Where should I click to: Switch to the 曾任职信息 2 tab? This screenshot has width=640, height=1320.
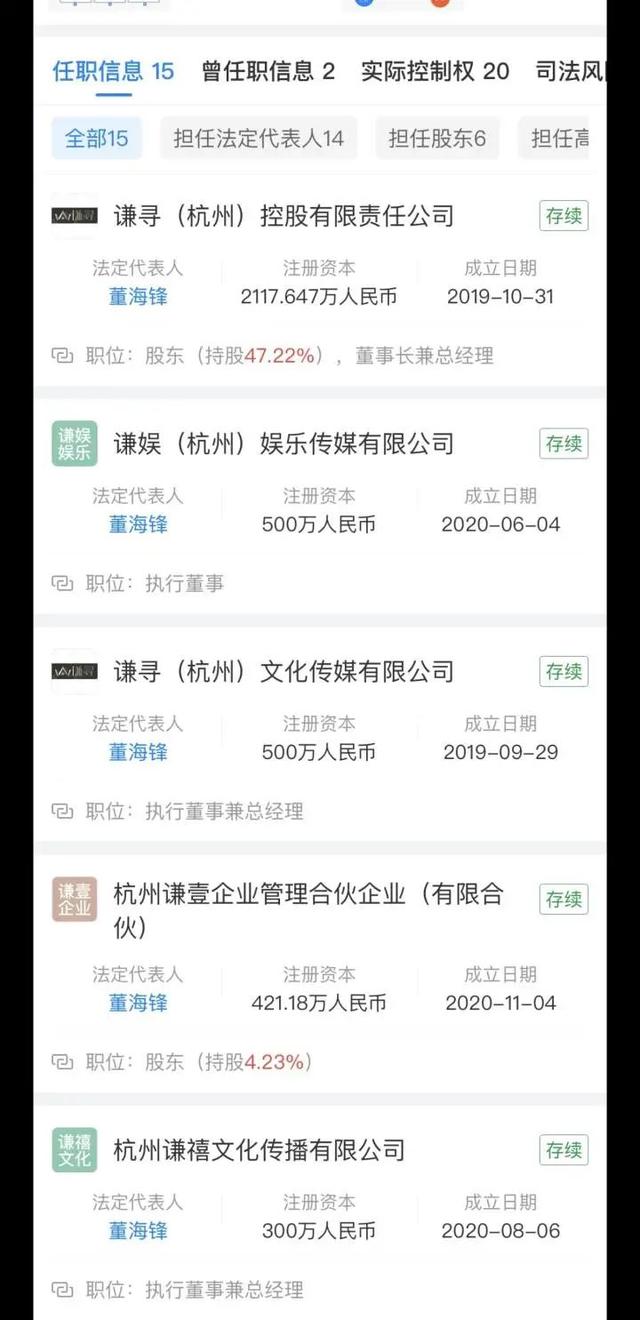[x=268, y=71]
